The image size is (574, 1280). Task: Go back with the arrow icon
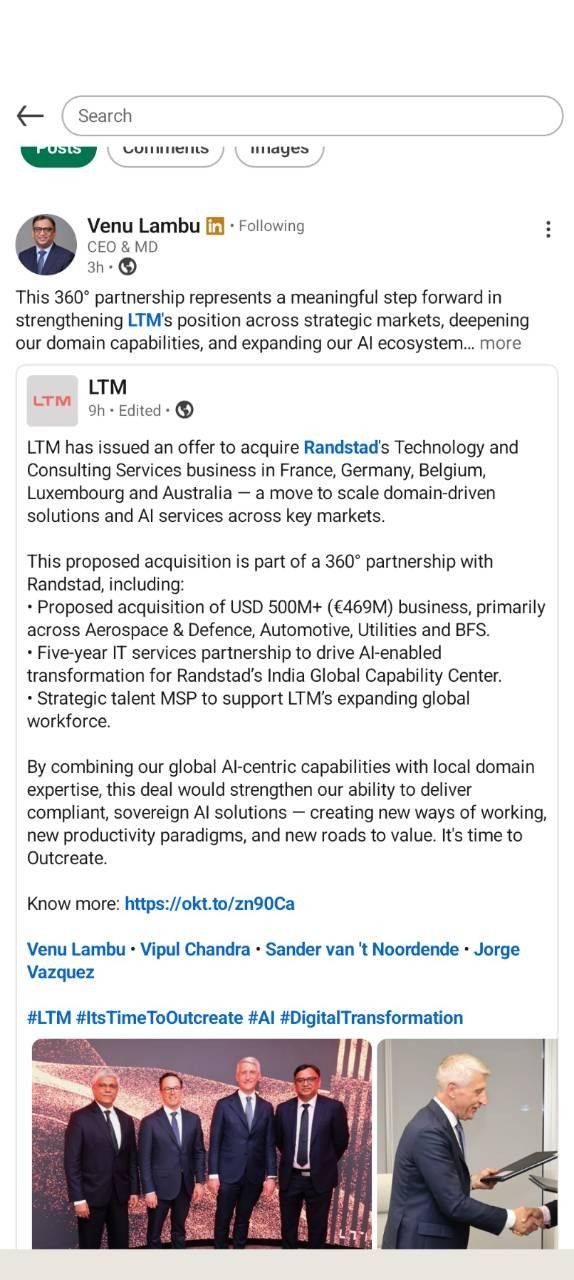(x=30, y=116)
